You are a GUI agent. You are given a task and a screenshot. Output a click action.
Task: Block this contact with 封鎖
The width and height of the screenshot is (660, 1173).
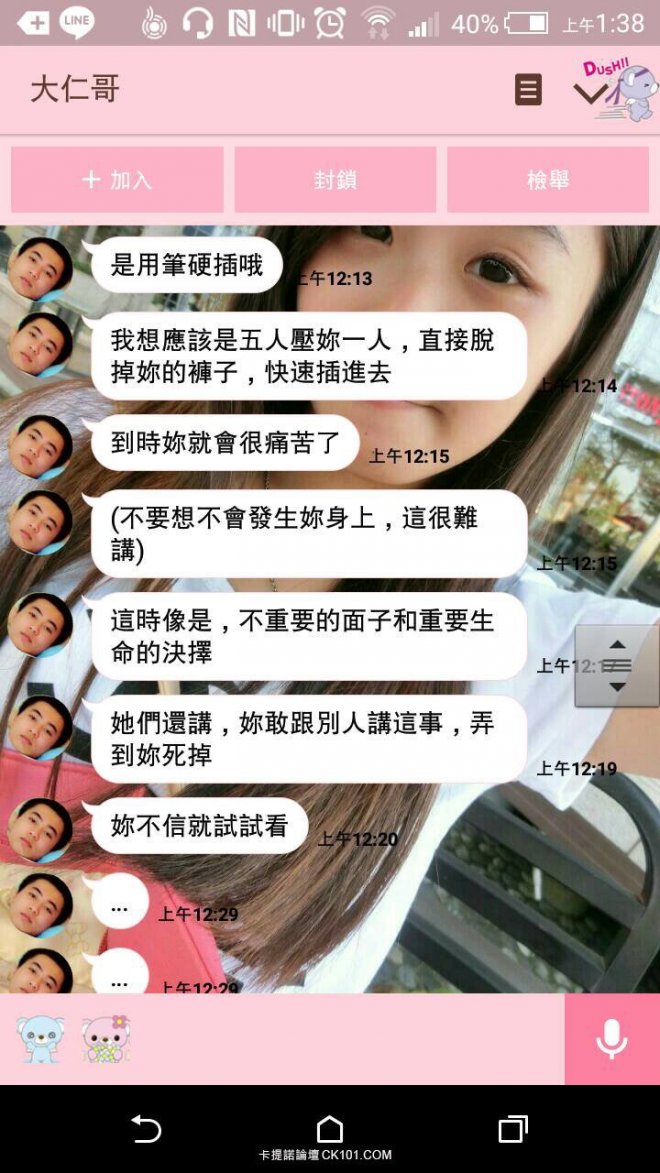pyautogui.click(x=335, y=180)
